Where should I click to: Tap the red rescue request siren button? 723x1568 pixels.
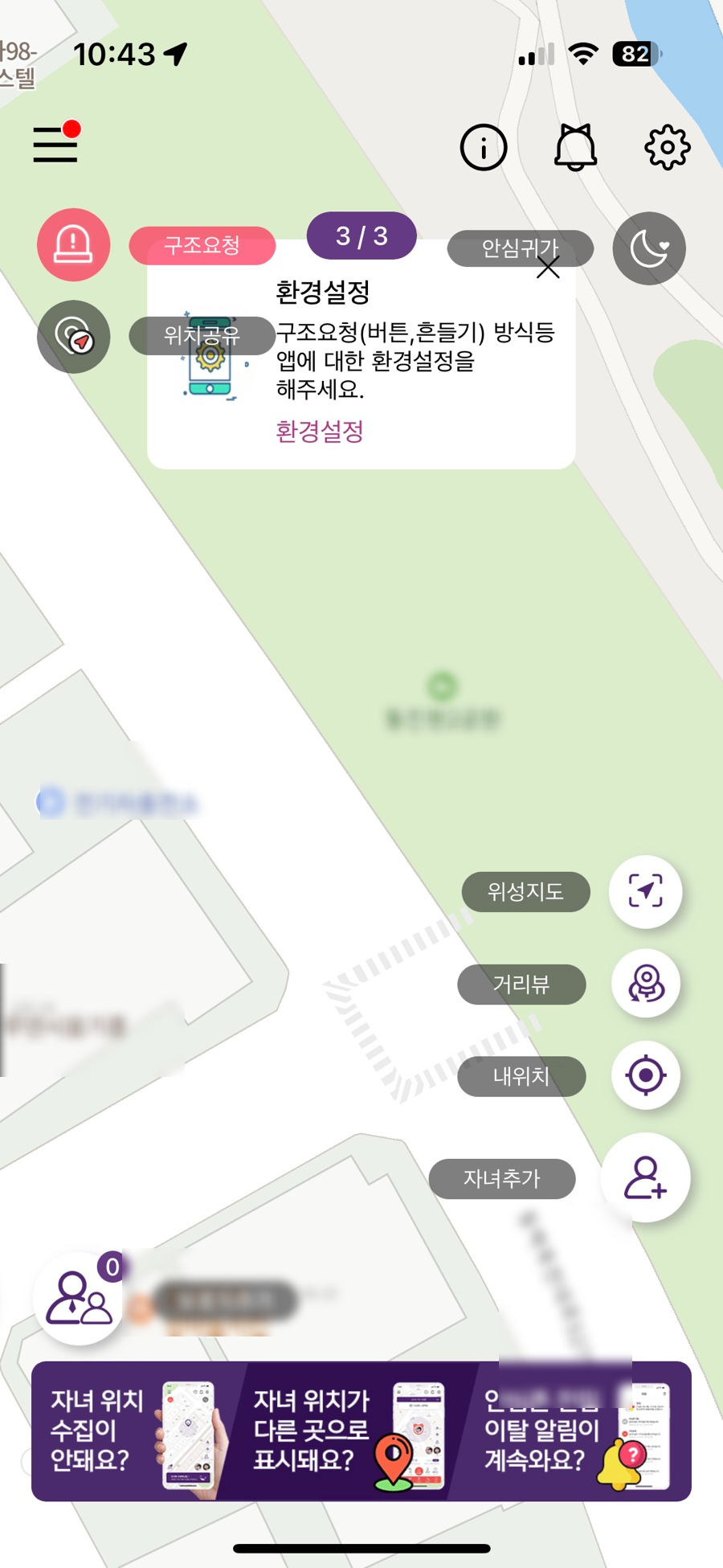point(73,244)
